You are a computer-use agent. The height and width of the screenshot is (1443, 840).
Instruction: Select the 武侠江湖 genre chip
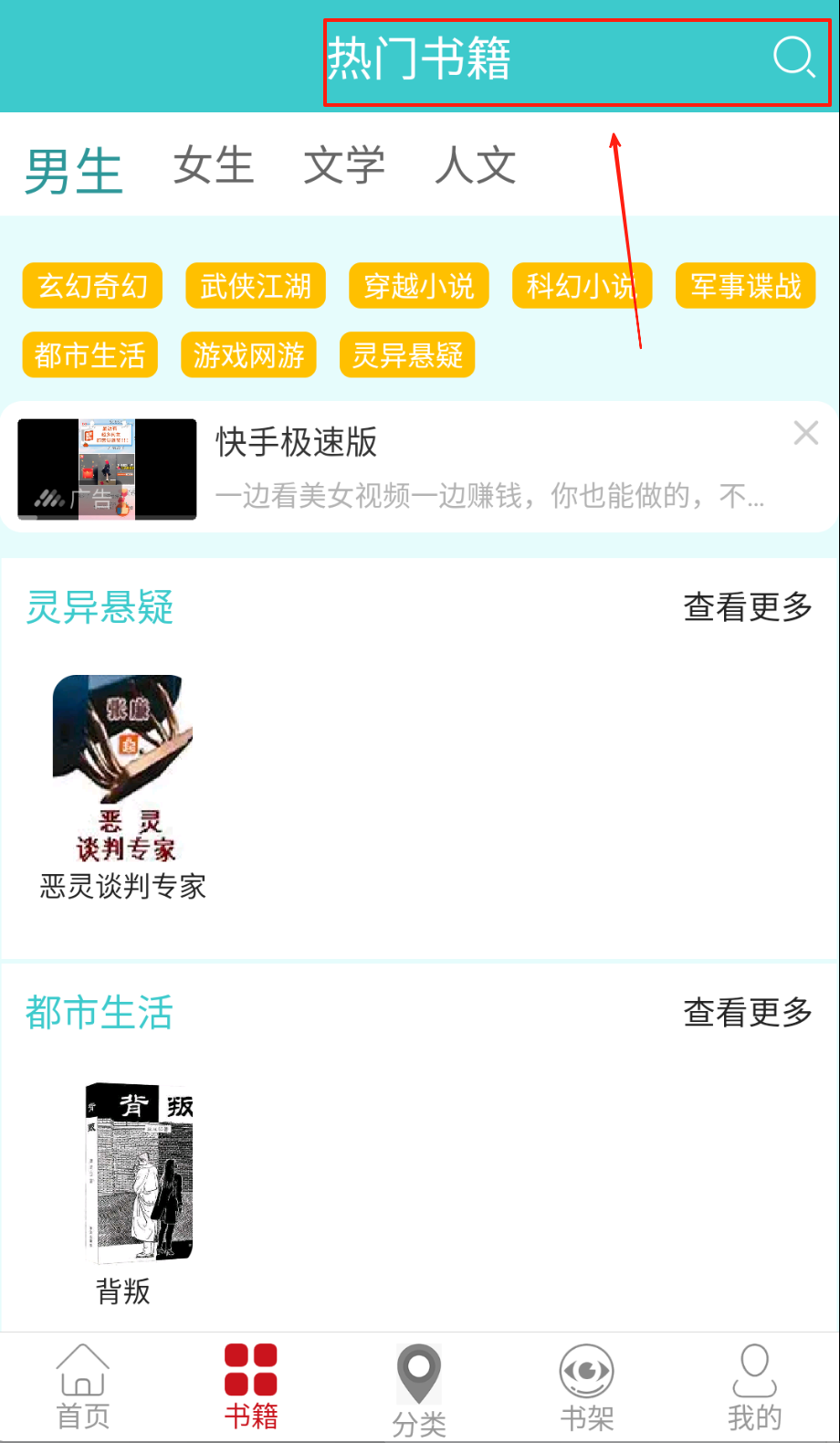(x=256, y=286)
